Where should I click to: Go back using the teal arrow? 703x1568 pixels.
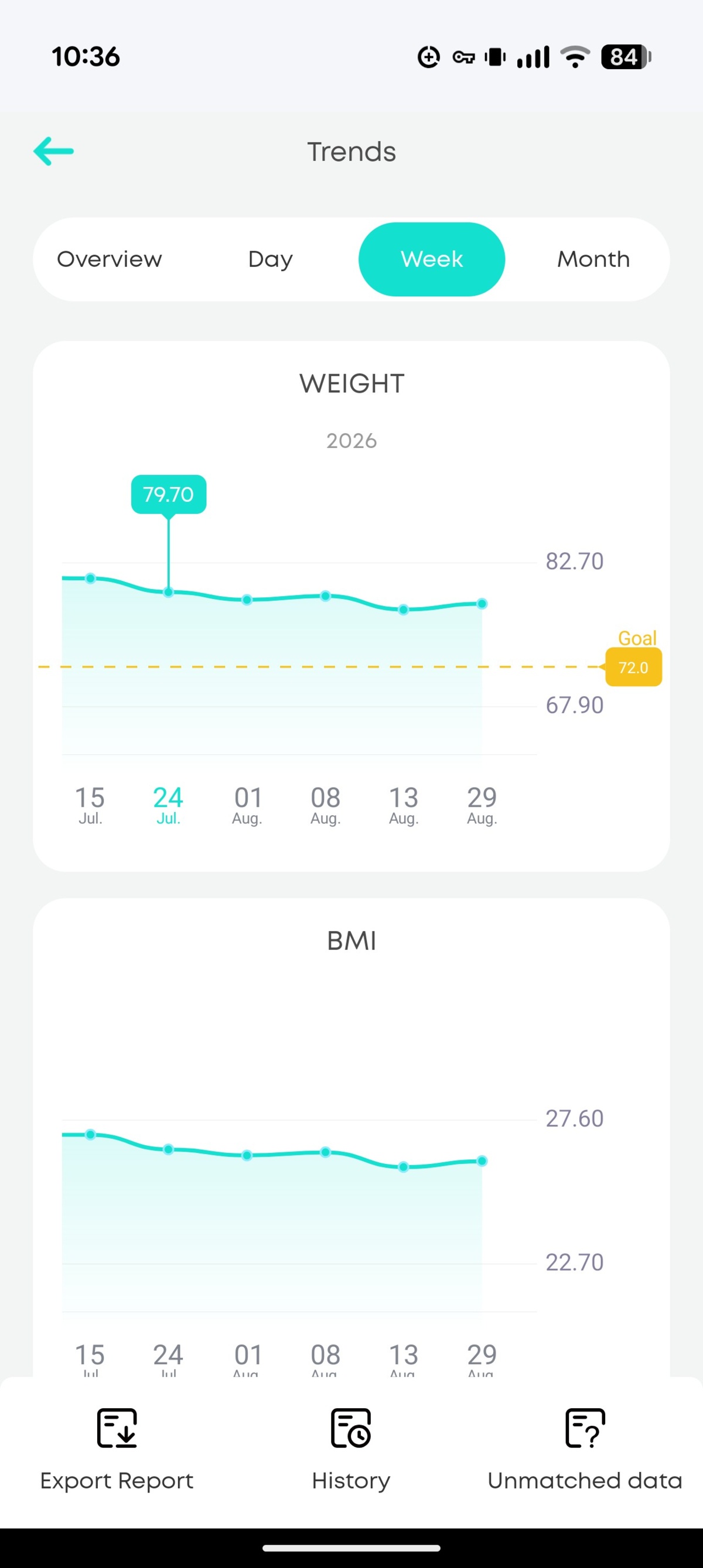pyautogui.click(x=54, y=151)
